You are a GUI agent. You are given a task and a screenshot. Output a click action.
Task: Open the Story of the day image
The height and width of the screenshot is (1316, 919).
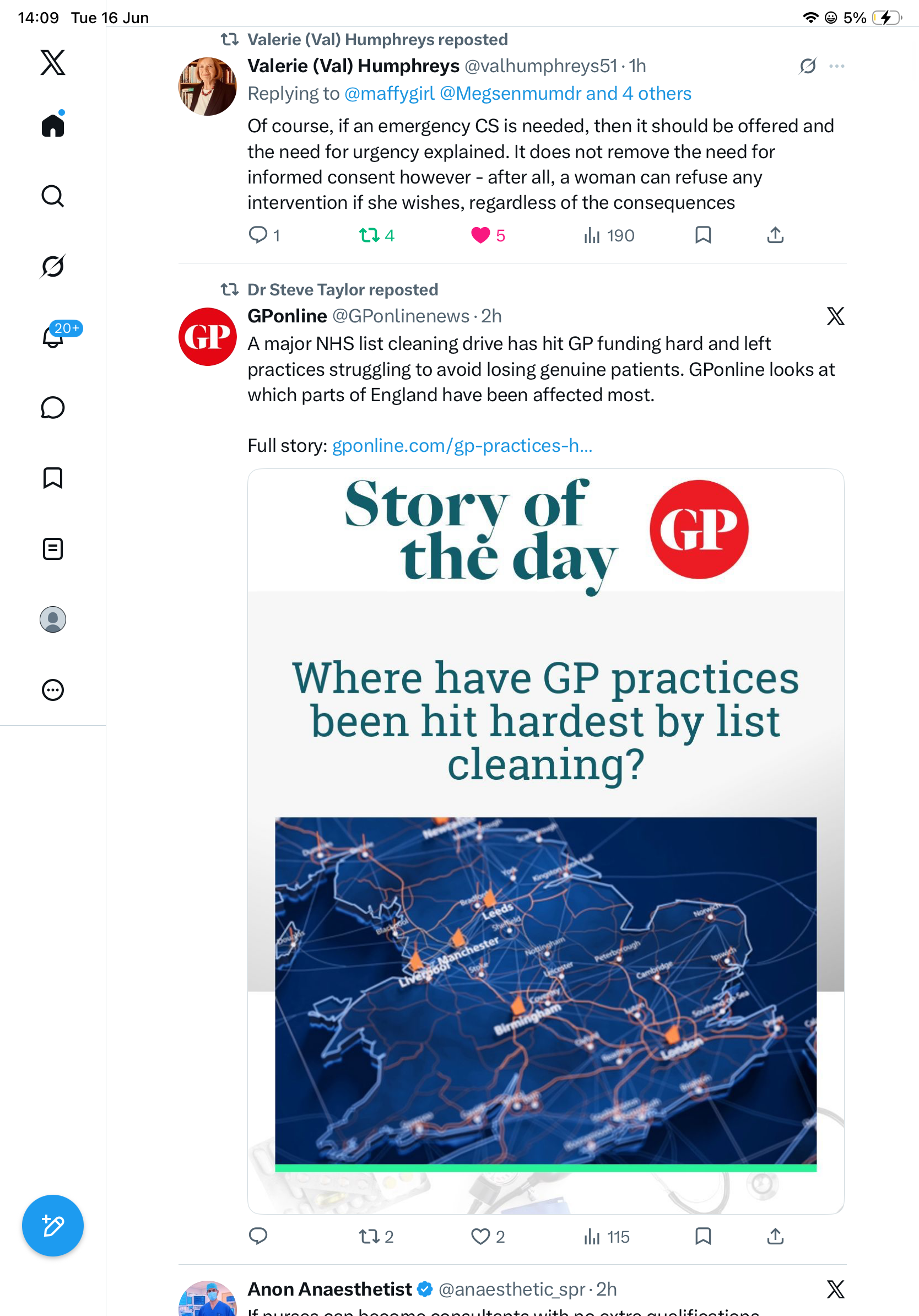pyautogui.click(x=546, y=842)
